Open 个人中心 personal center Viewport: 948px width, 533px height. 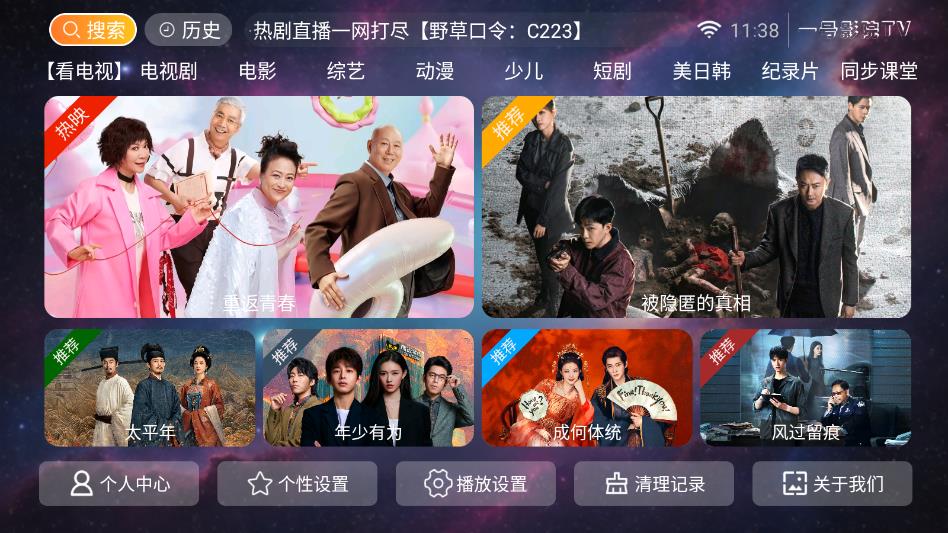[x=119, y=484]
